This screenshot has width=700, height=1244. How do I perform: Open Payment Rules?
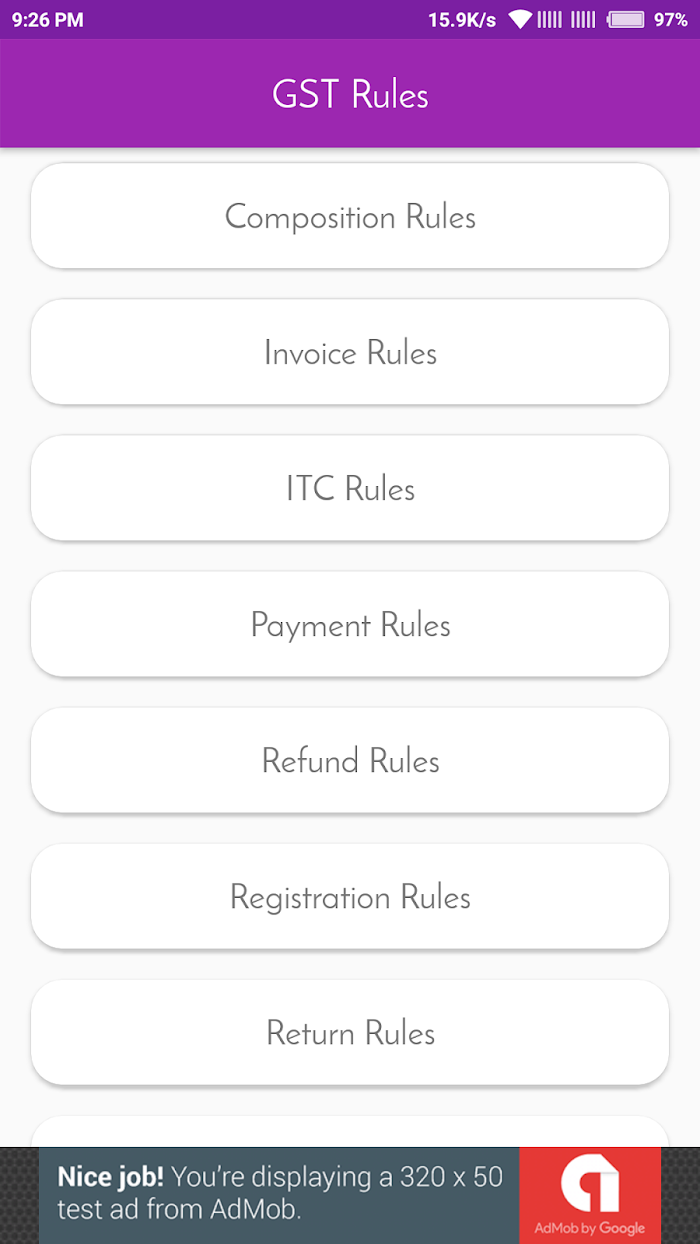(350, 624)
